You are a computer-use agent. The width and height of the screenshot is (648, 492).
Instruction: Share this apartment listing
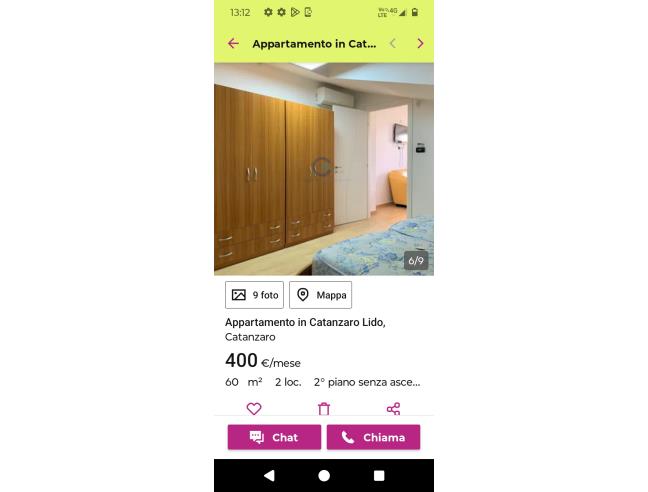(x=393, y=408)
